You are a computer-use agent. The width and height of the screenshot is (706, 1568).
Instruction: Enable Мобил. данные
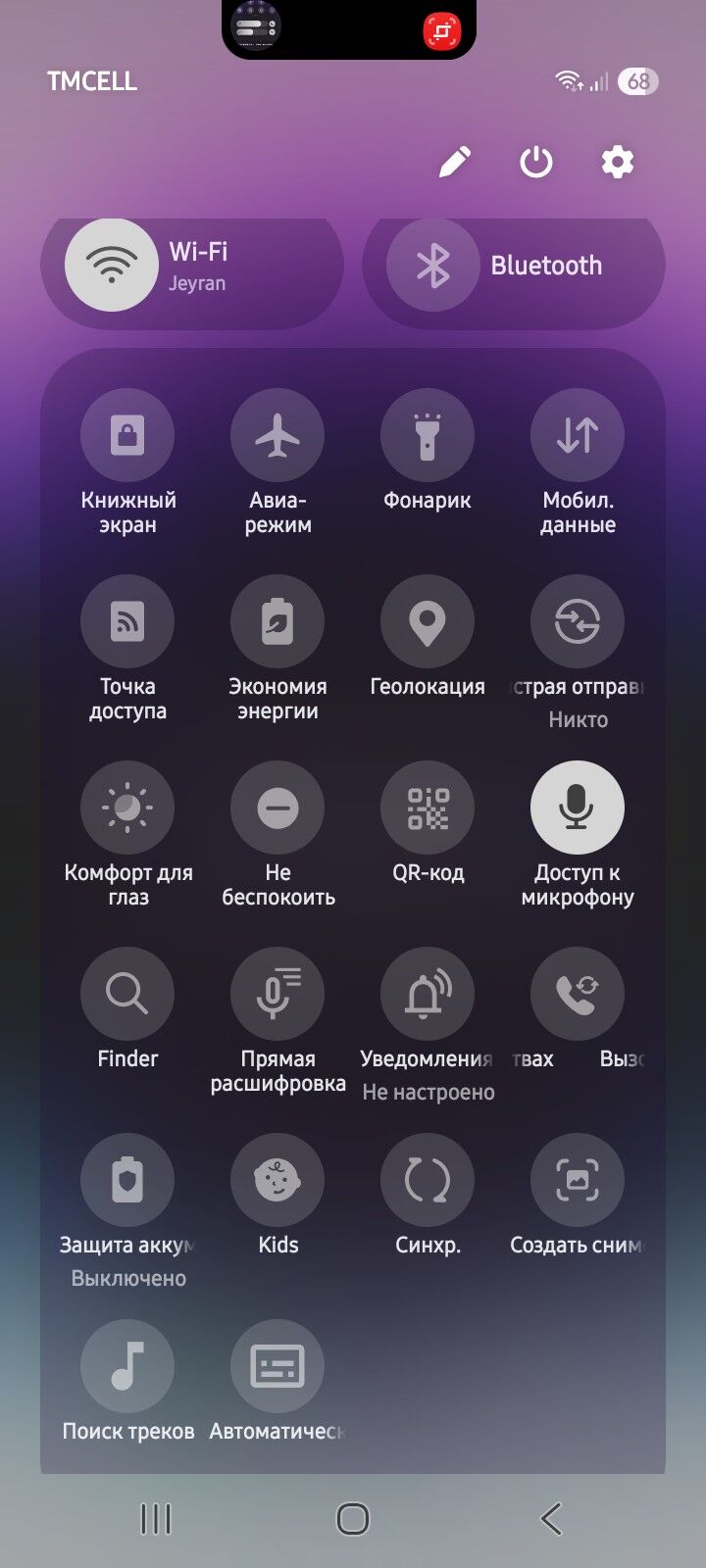click(x=578, y=435)
